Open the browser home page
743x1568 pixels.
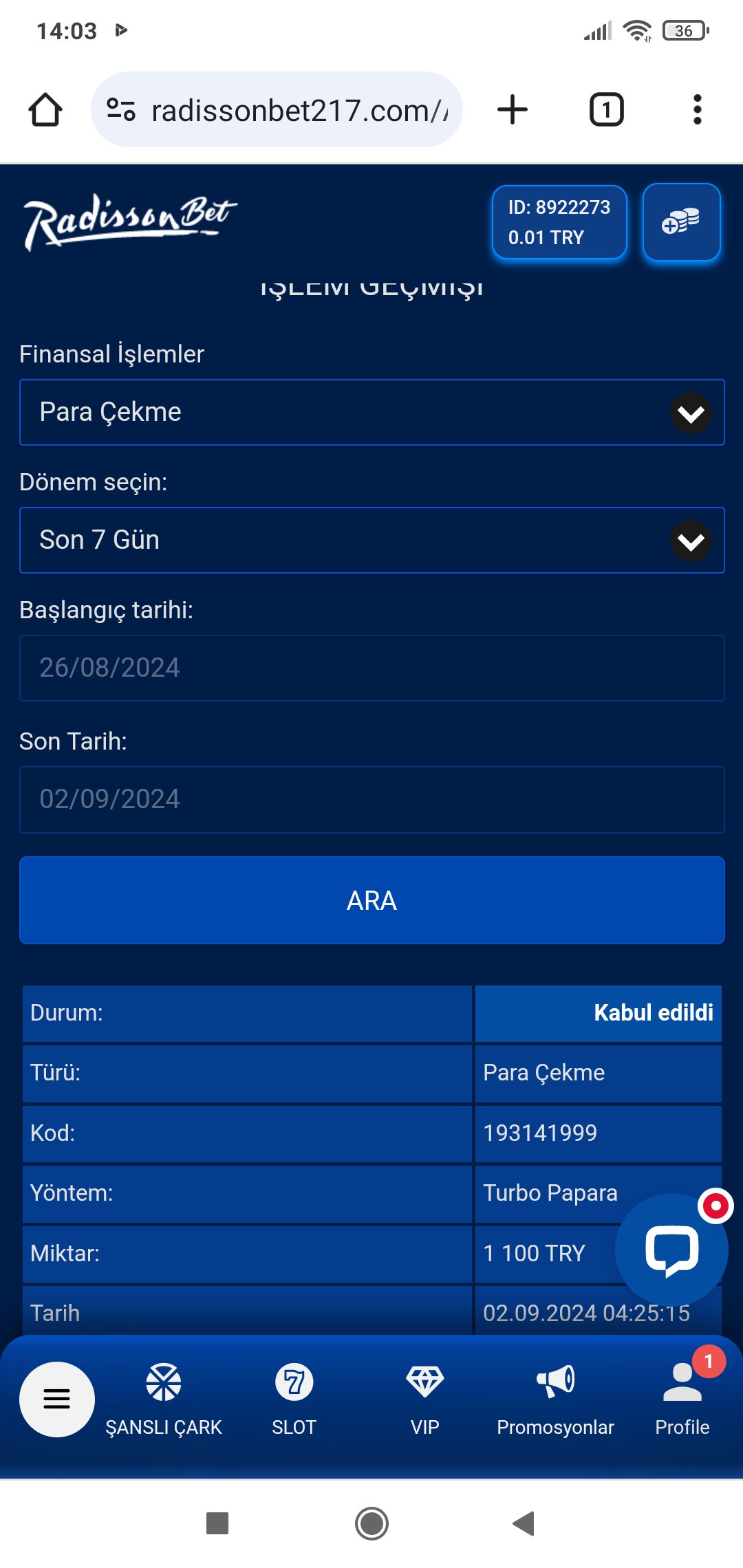45,110
